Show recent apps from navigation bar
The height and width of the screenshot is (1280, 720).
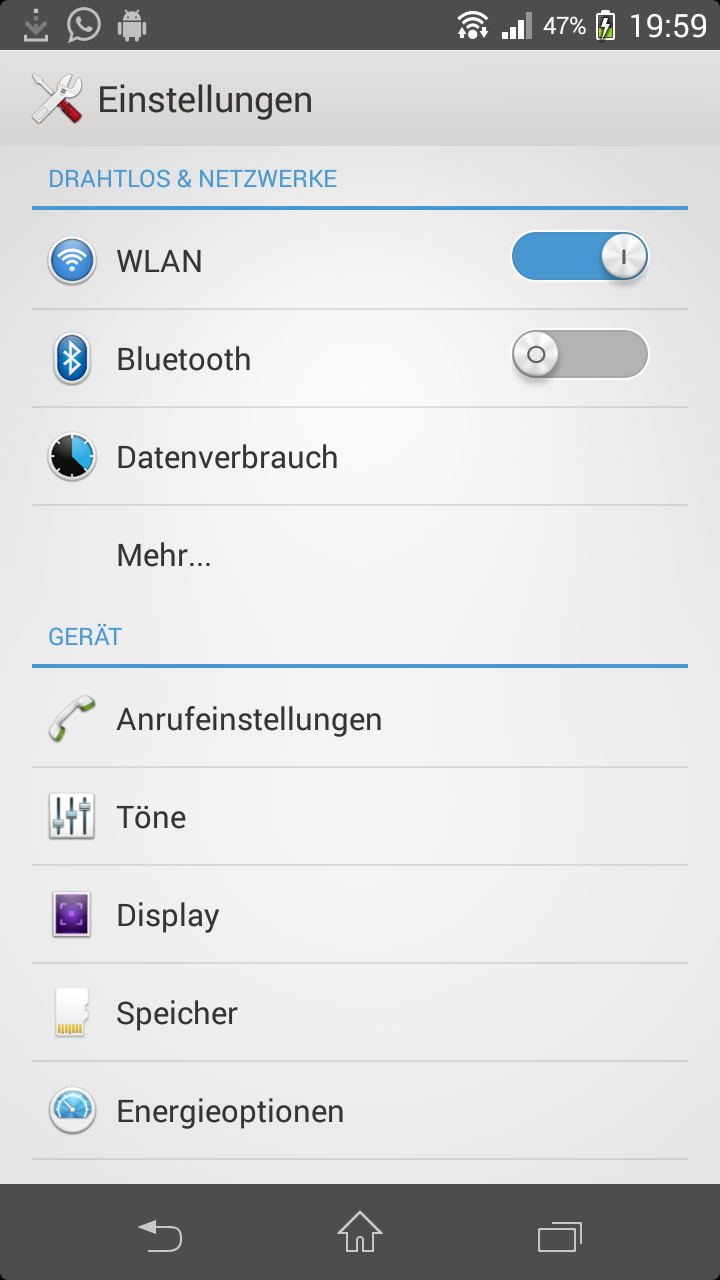pyautogui.click(x=560, y=1235)
